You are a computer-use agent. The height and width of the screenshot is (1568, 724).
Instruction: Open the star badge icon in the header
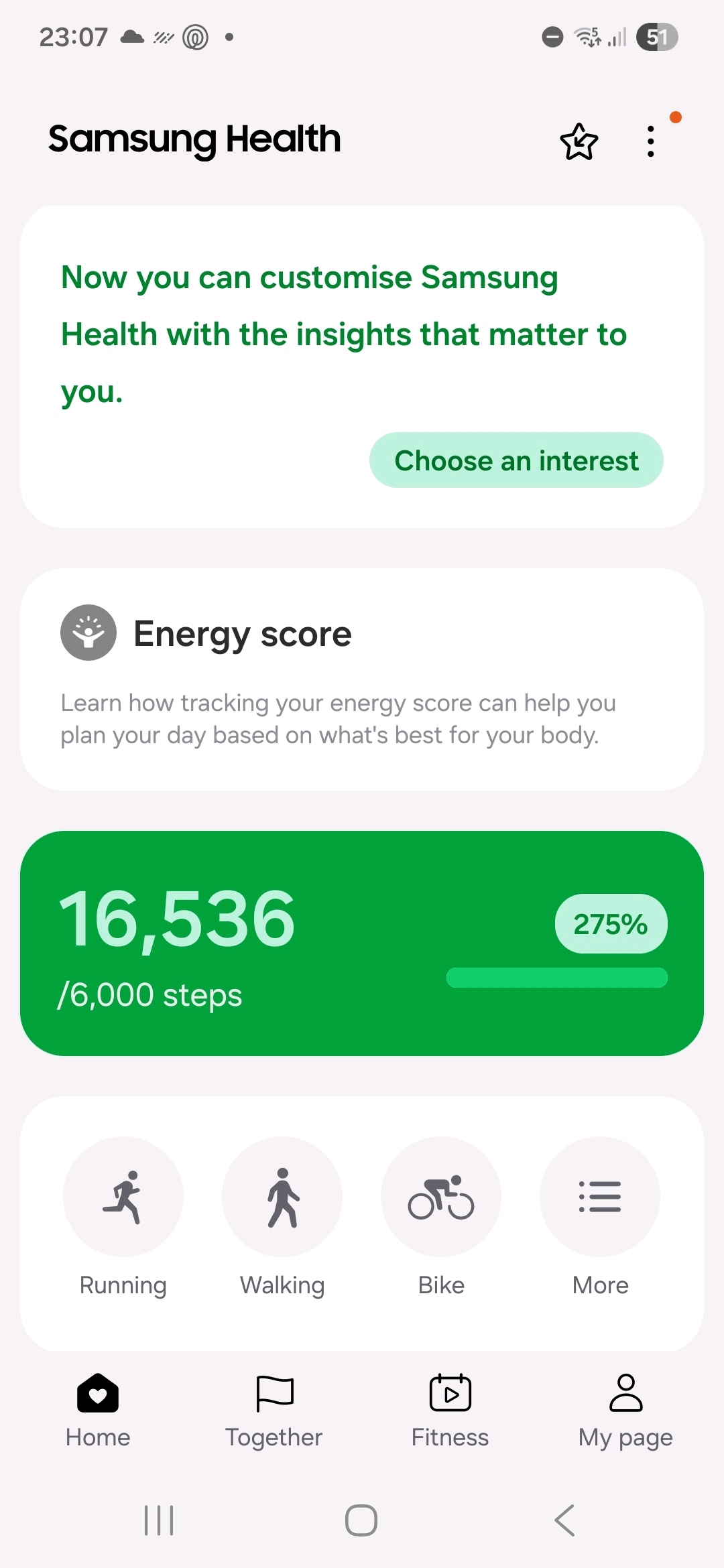579,141
